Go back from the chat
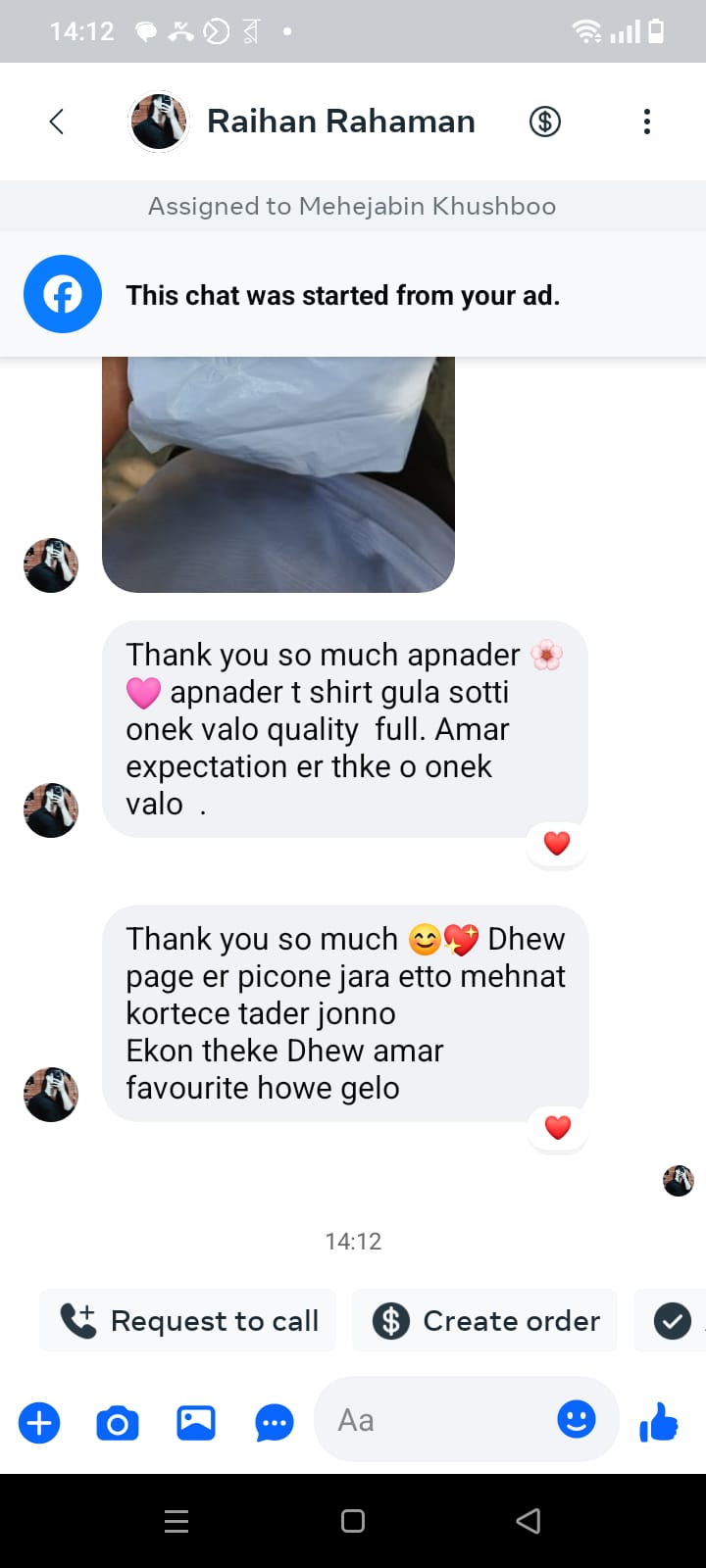This screenshot has height=1568, width=706. coord(56,122)
